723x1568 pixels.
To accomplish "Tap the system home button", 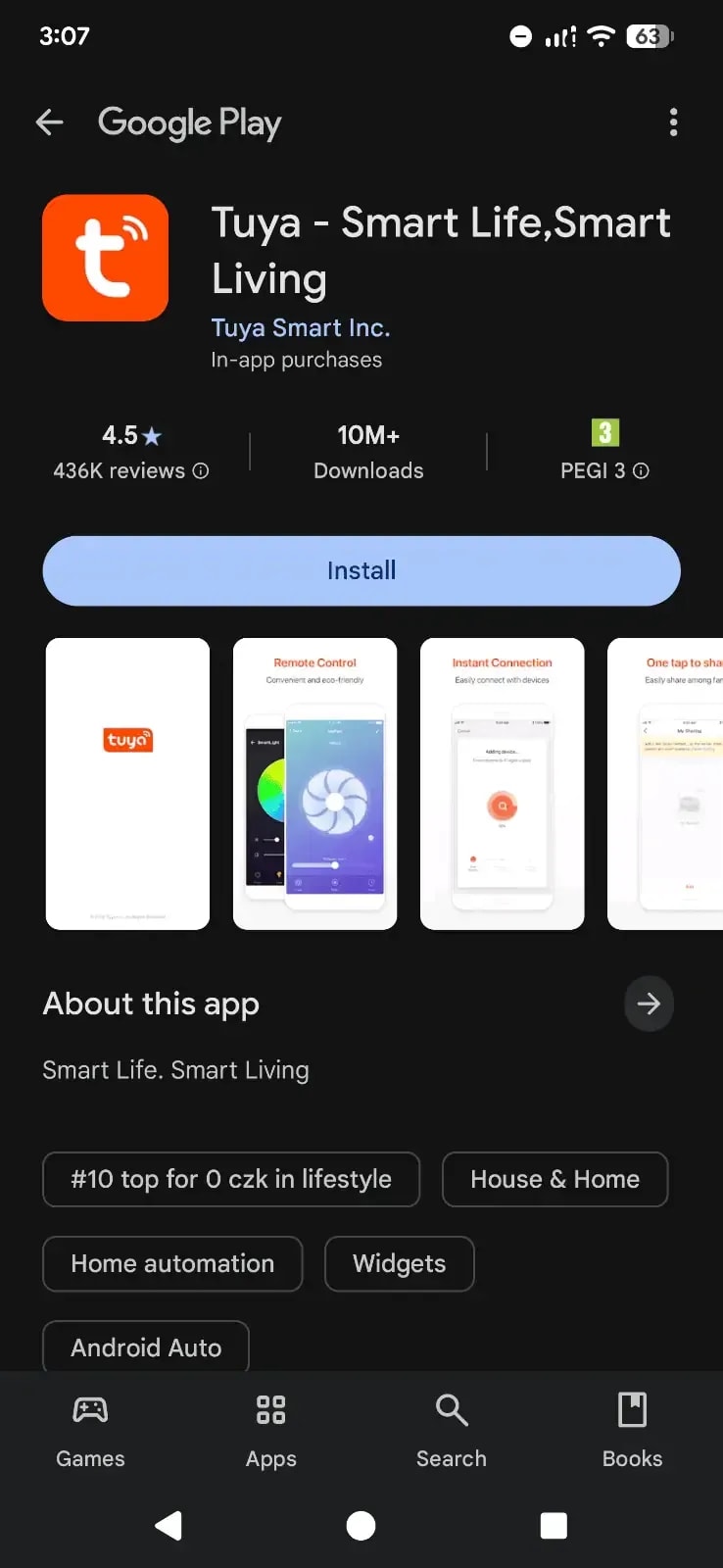I will pyautogui.click(x=361, y=1526).
